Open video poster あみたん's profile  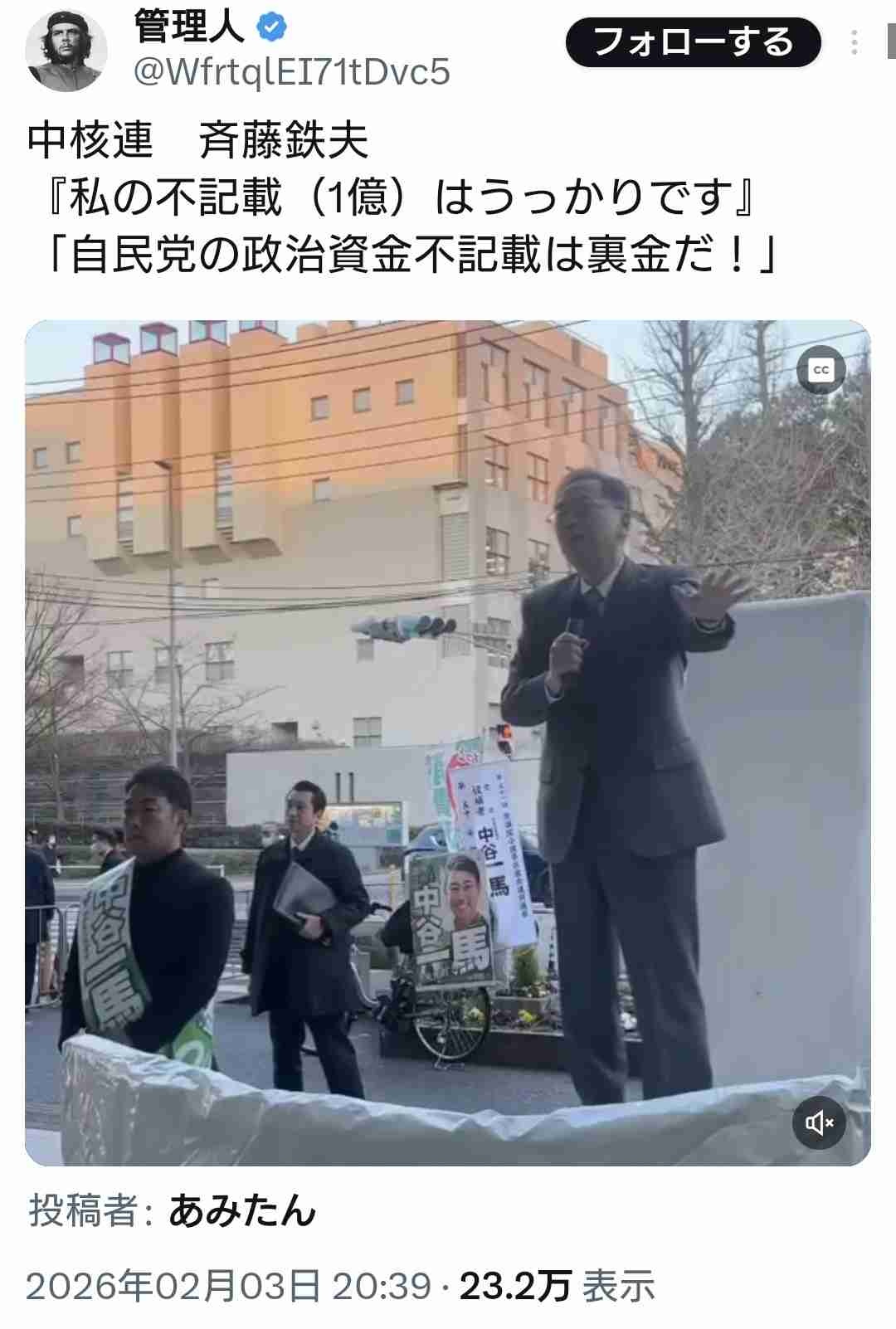pos(242,1210)
